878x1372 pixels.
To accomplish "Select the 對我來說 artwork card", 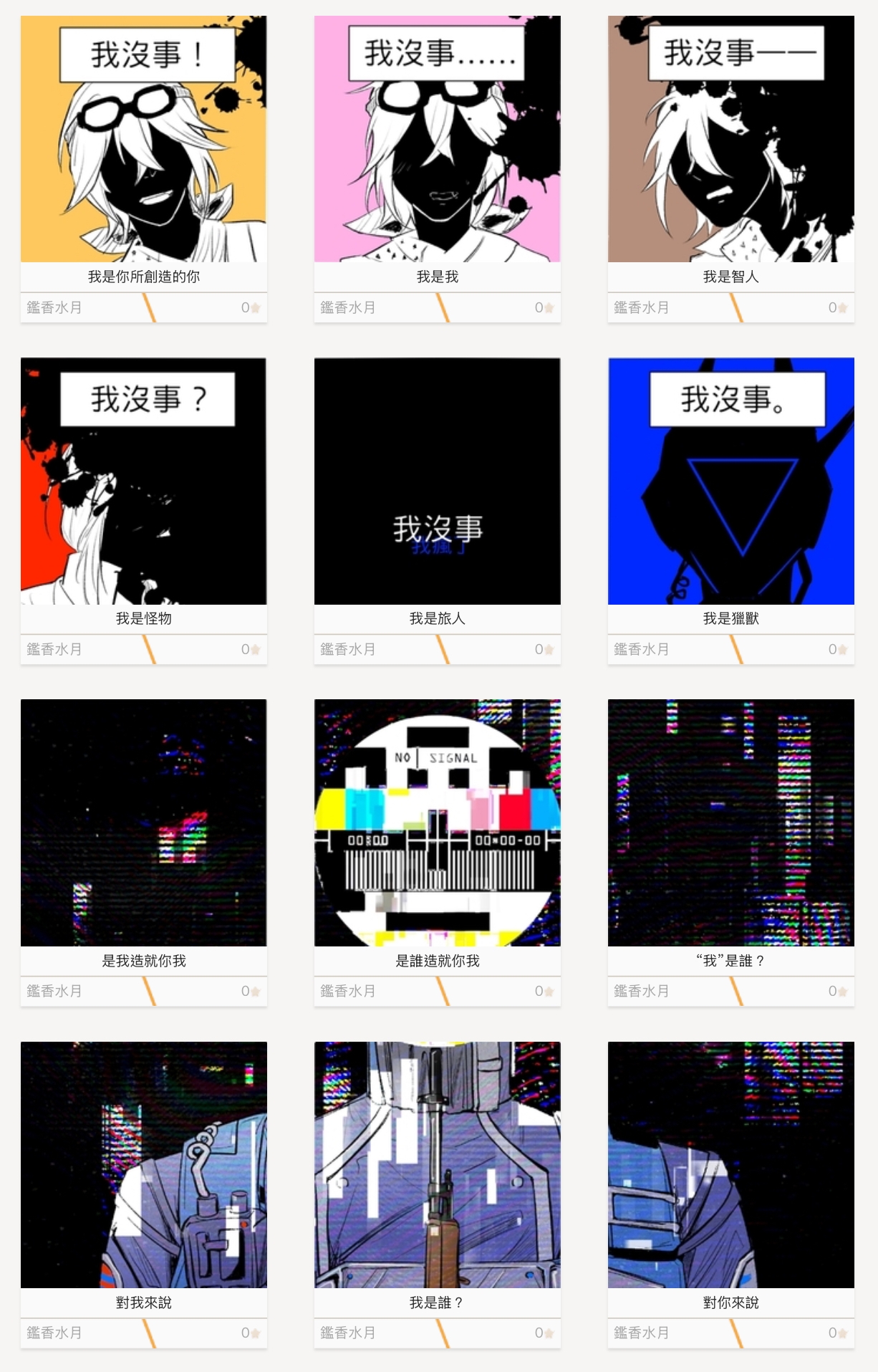I will [x=143, y=1165].
